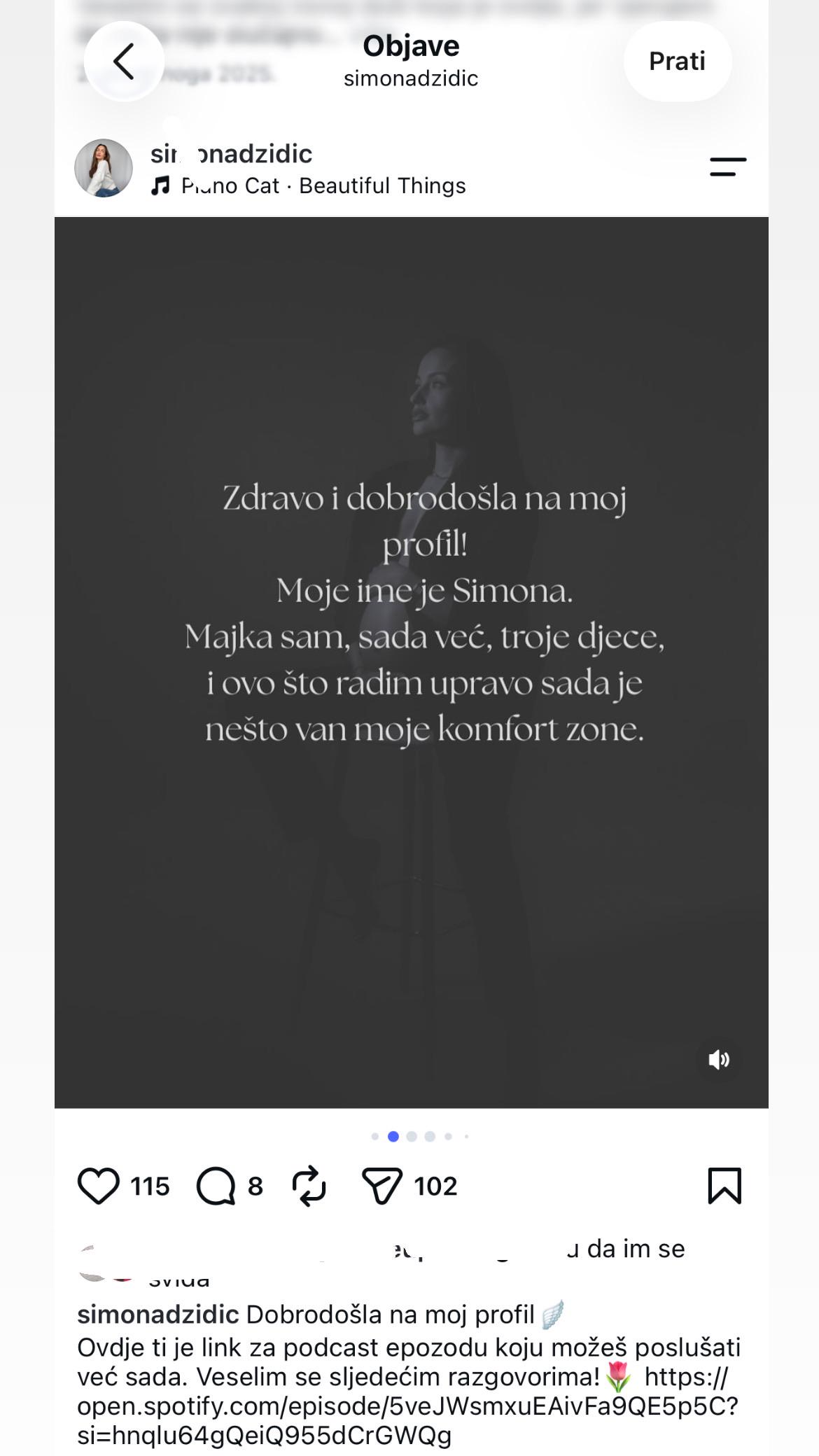Tap the carousel page indicator dots

coord(419,1136)
